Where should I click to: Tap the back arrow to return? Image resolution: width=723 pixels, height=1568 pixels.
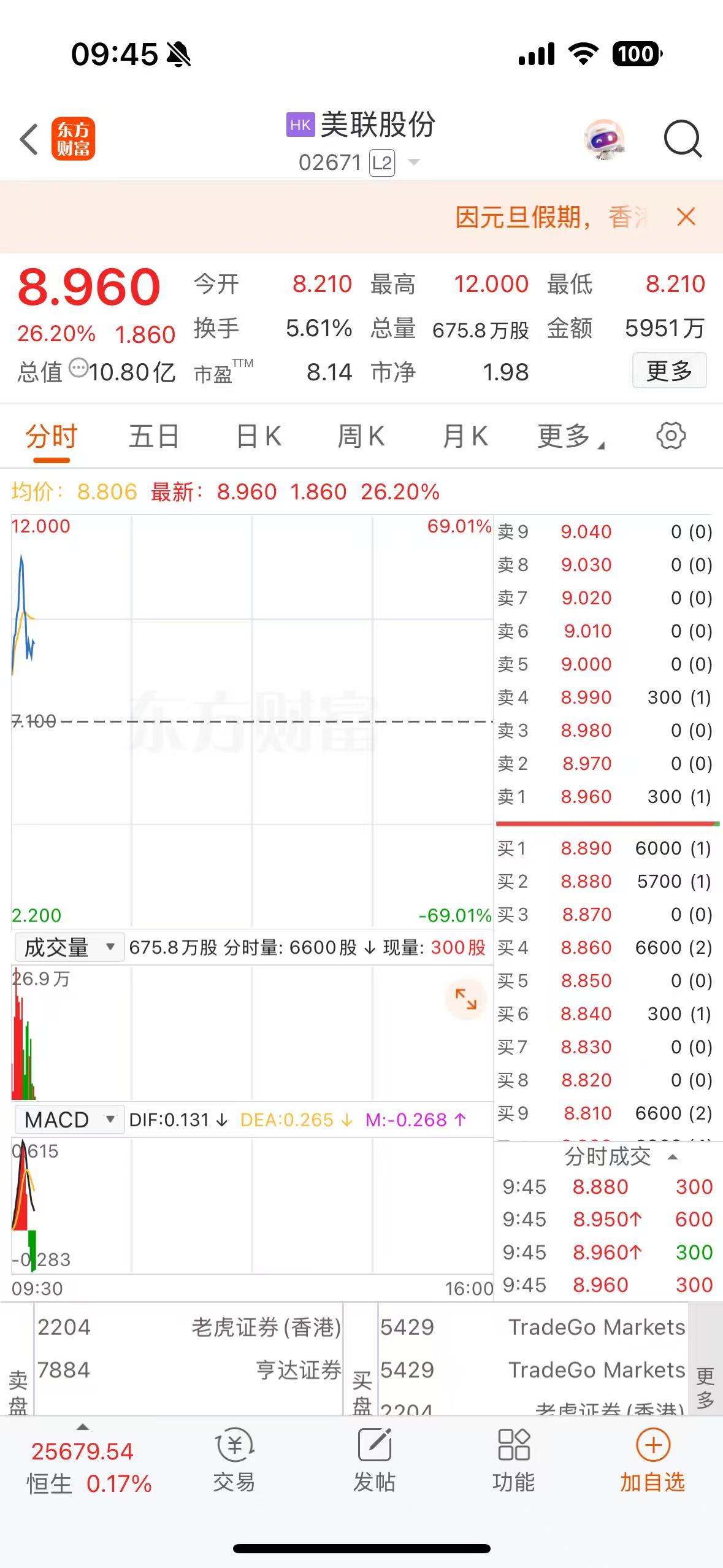pyautogui.click(x=28, y=139)
